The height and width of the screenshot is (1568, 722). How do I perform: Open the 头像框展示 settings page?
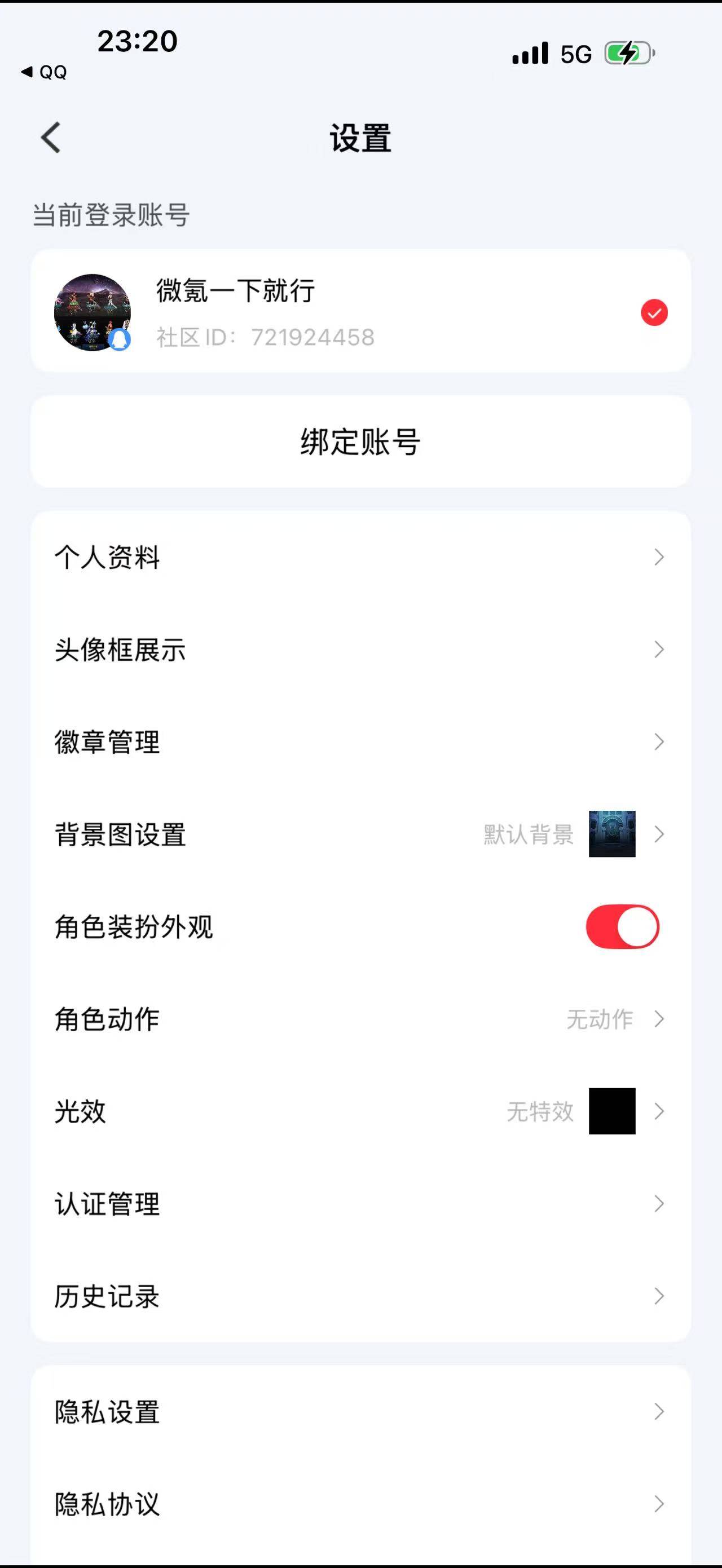click(x=360, y=651)
